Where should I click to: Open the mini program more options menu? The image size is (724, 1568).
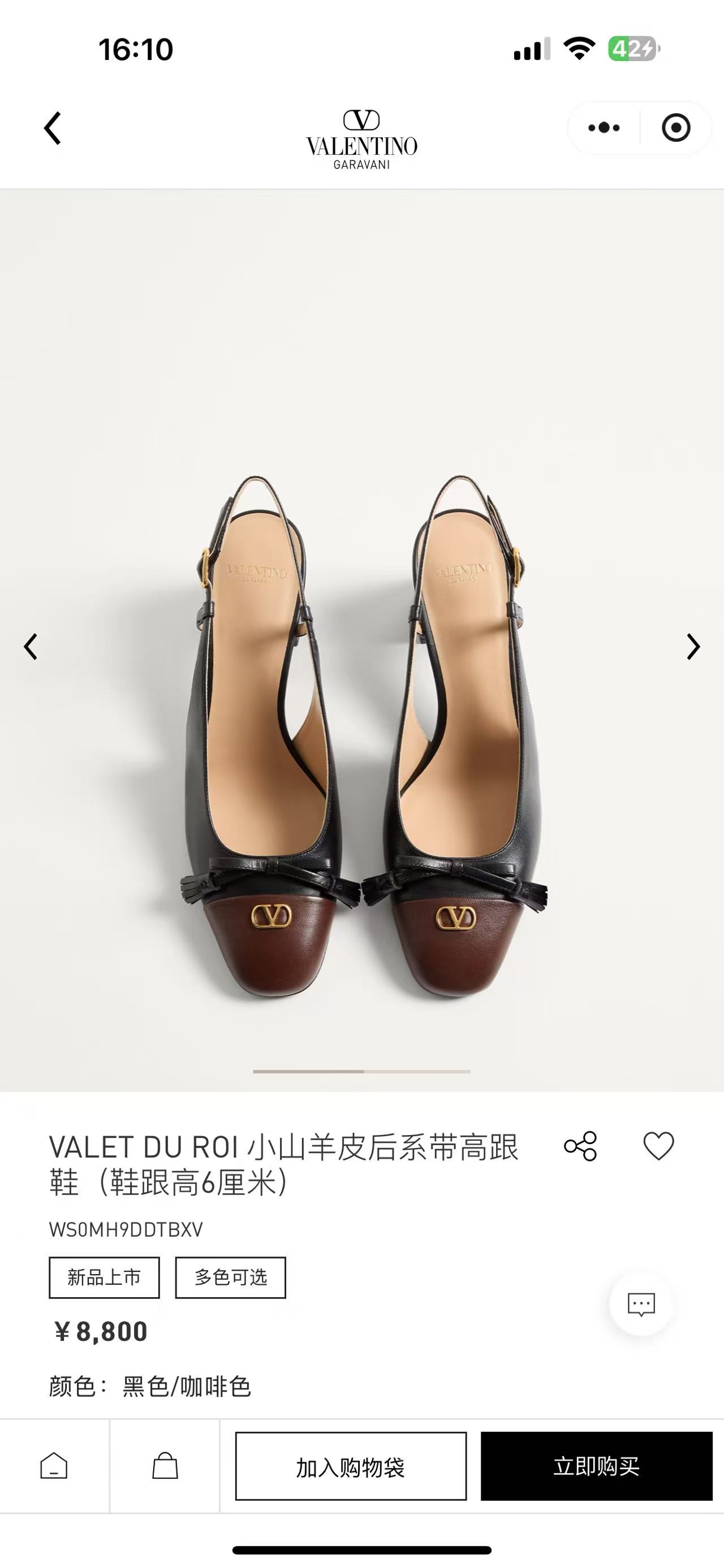click(604, 128)
